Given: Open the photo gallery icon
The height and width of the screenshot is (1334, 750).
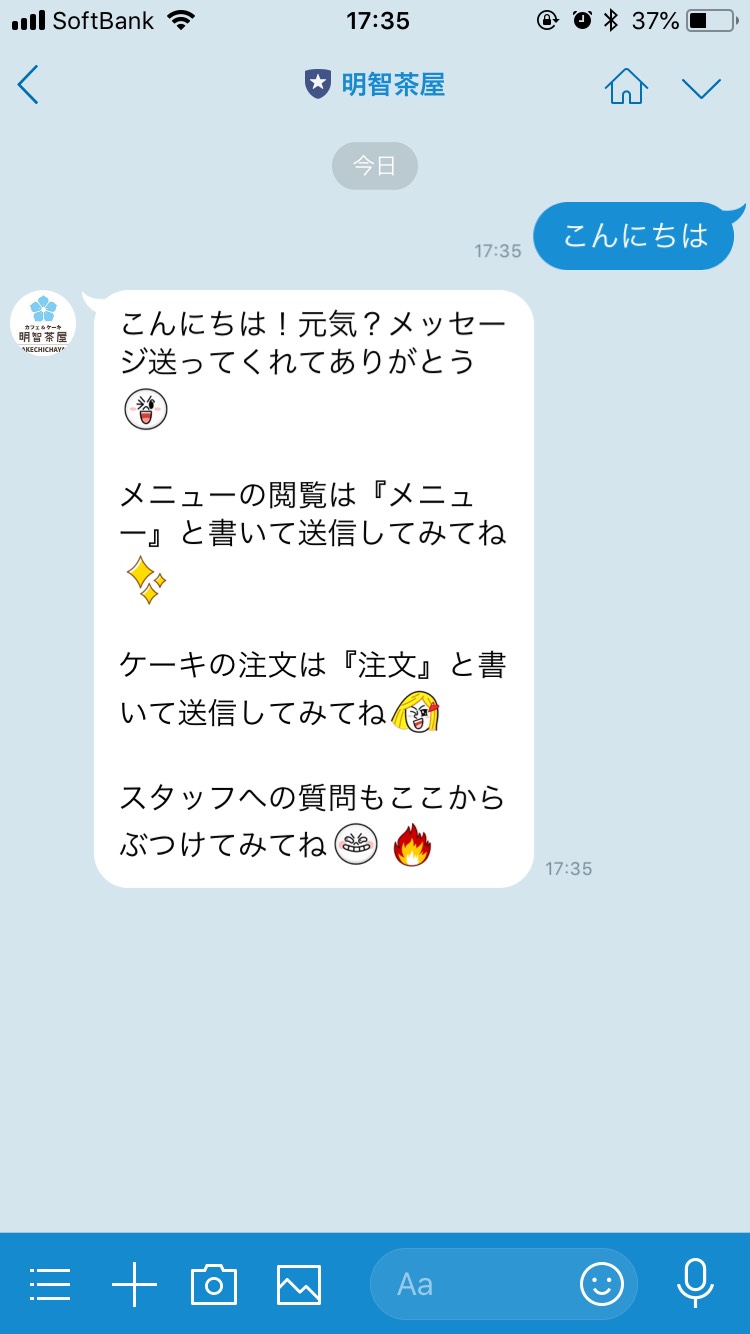Looking at the screenshot, I should (x=299, y=1284).
